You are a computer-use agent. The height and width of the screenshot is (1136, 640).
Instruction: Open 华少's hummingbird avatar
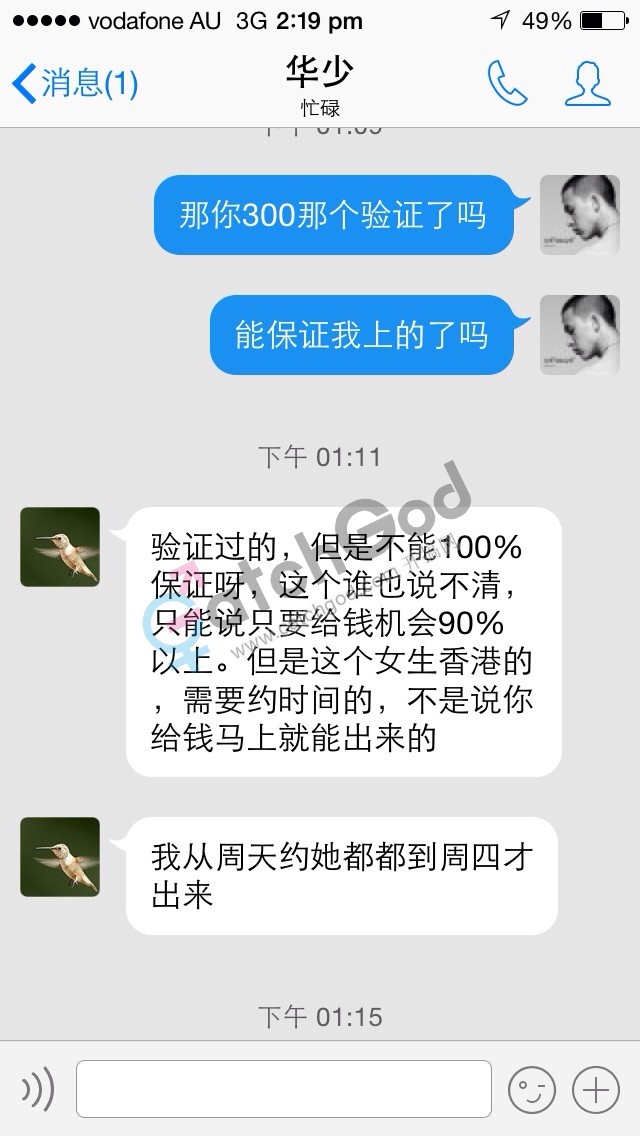click(60, 546)
